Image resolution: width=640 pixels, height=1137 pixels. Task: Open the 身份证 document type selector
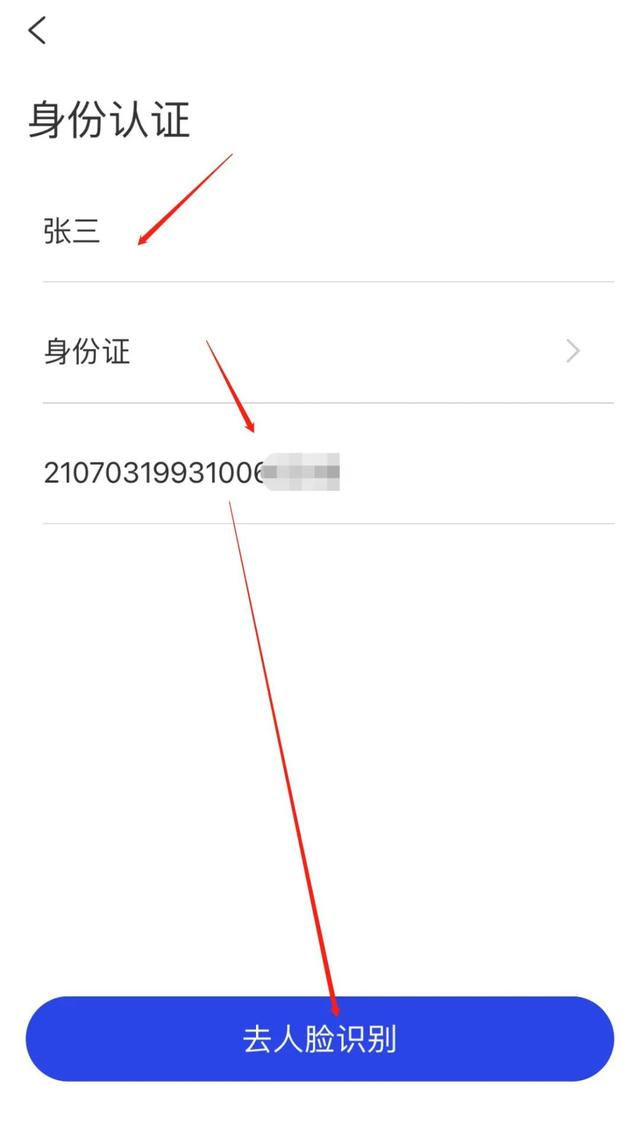[328, 352]
